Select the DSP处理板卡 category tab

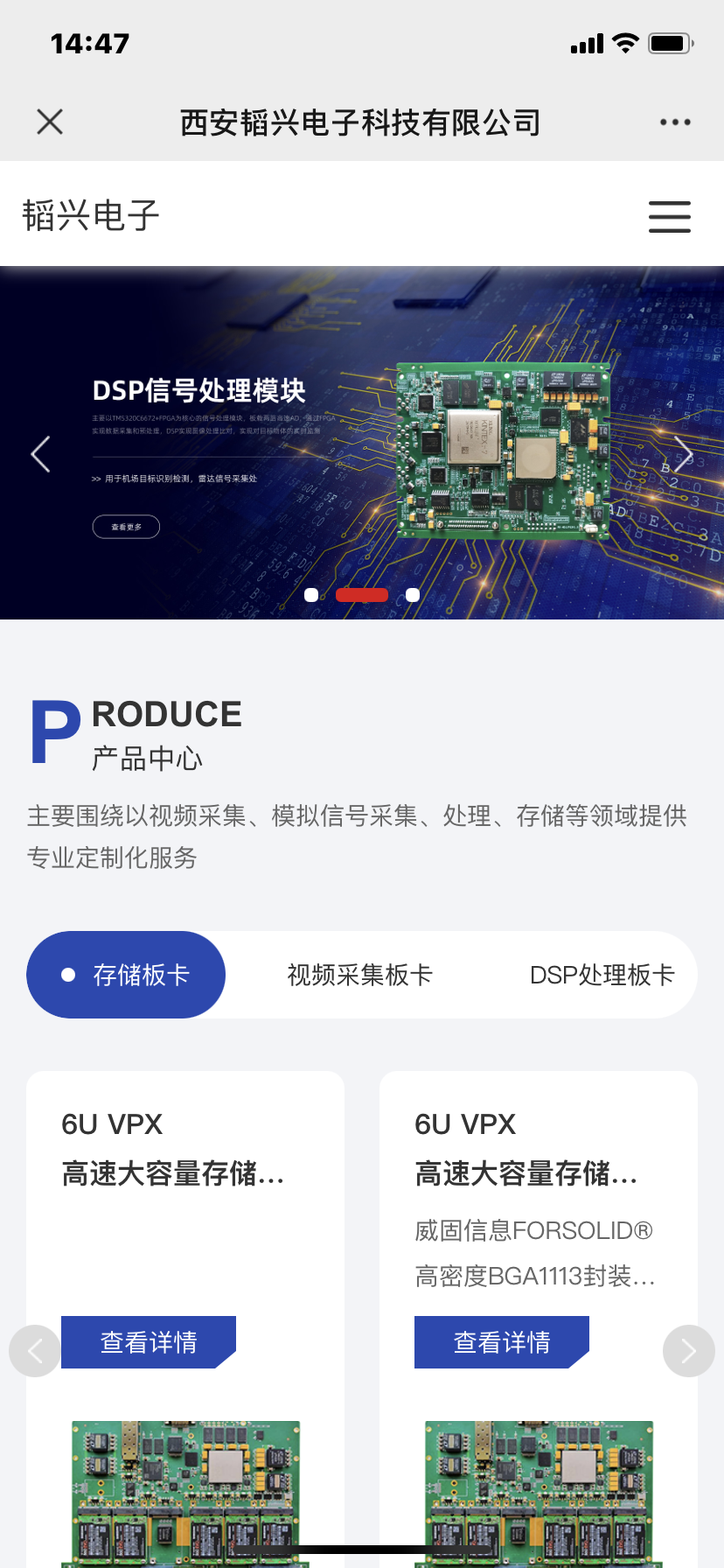click(x=602, y=974)
